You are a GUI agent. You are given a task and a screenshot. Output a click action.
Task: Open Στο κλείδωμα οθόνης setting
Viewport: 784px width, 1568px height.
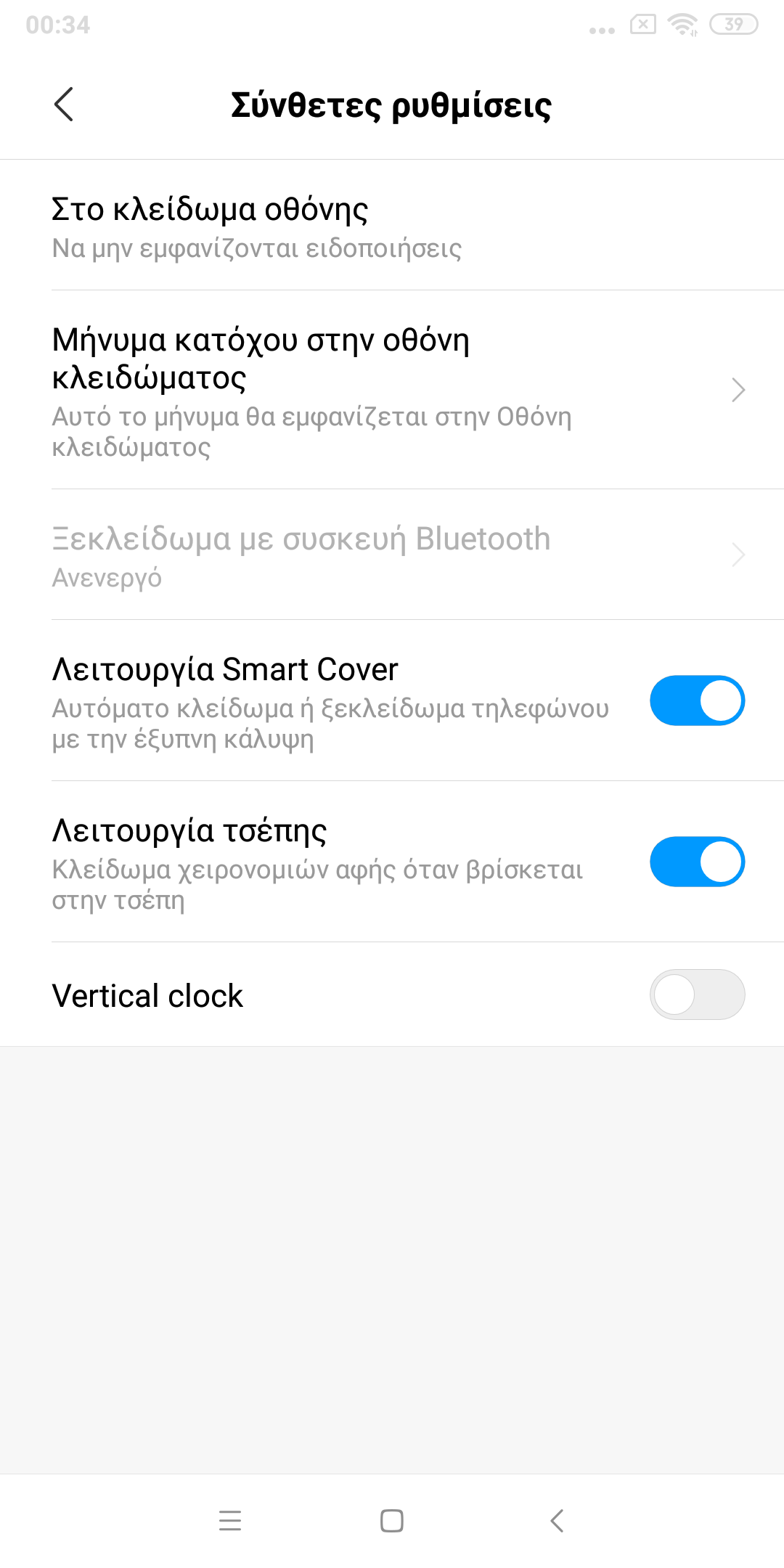click(392, 226)
